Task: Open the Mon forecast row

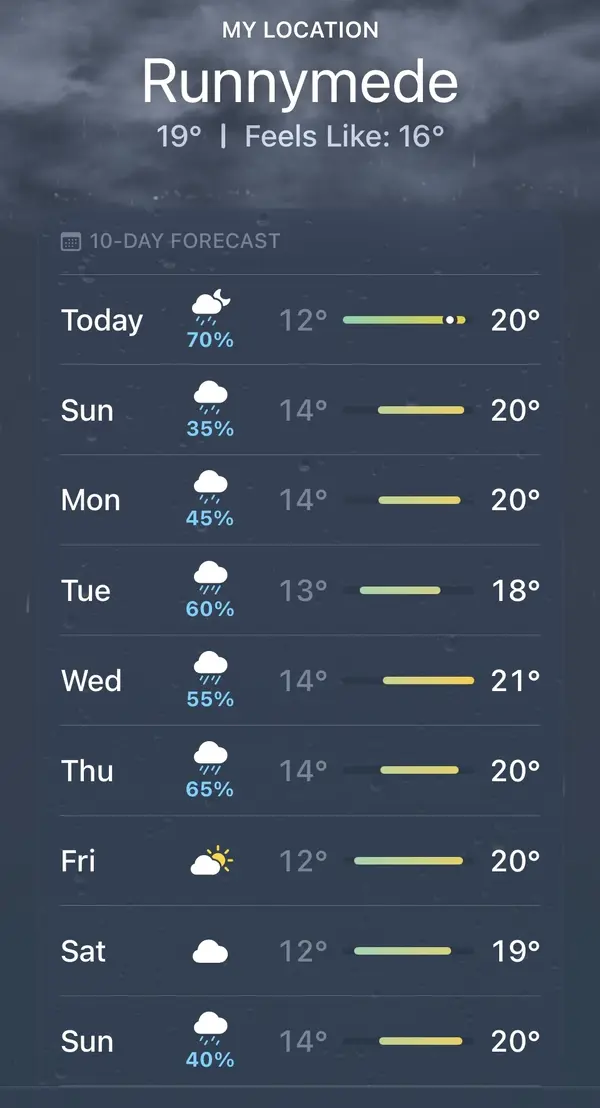Action: (300, 500)
